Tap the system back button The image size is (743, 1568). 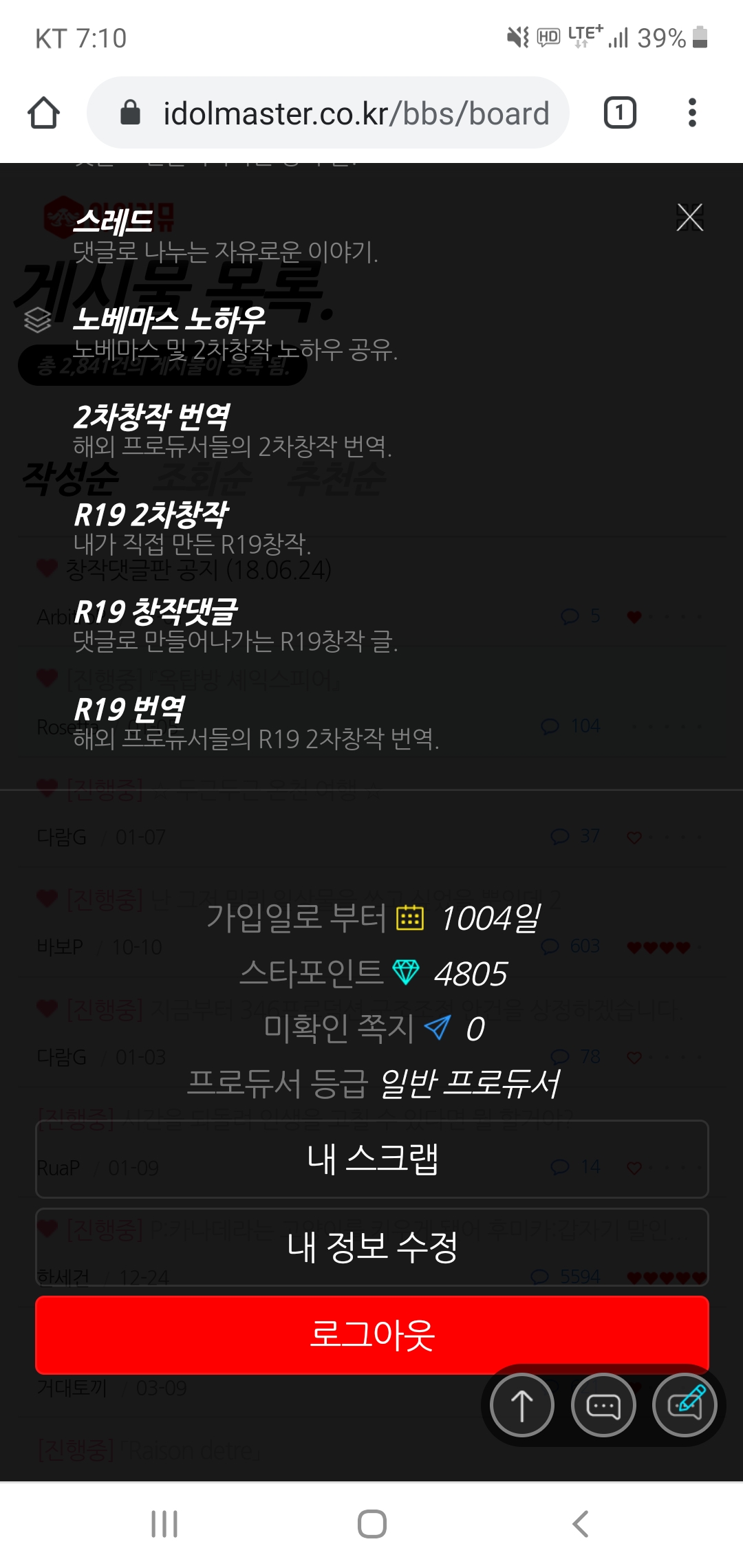click(x=580, y=1524)
